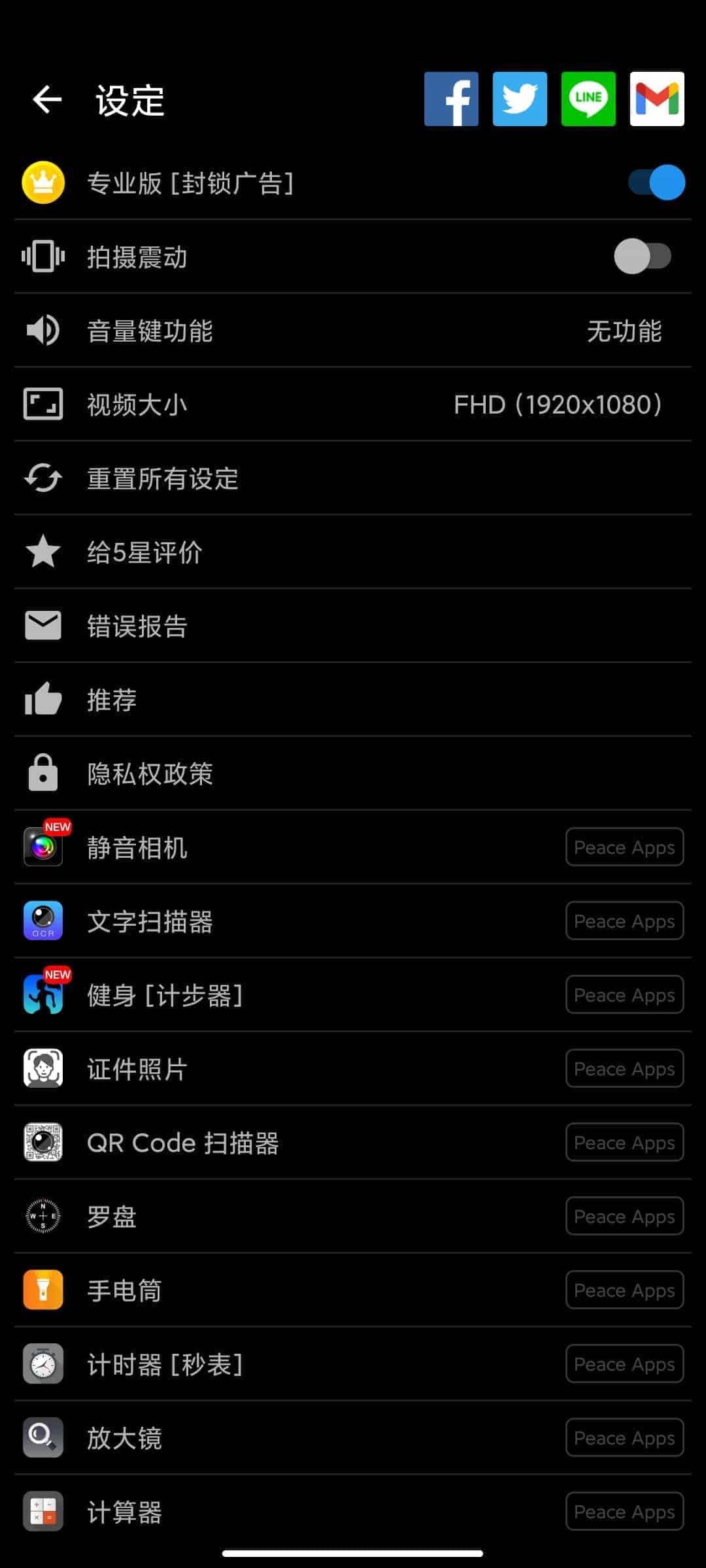The width and height of the screenshot is (706, 1568).
Task: Change 视频大小 resolution
Action: click(353, 404)
